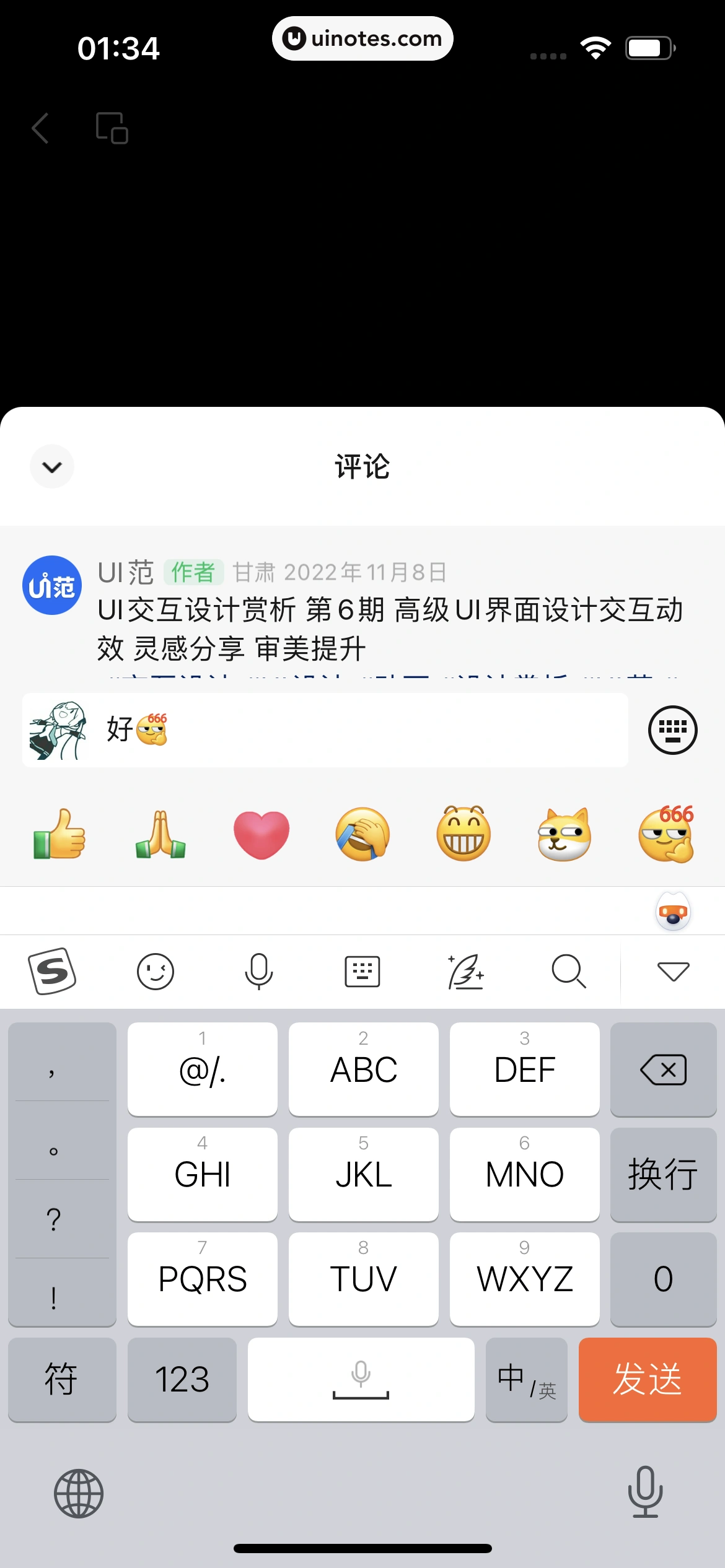
Task: Go back with top-left arrow
Action: coord(41,128)
